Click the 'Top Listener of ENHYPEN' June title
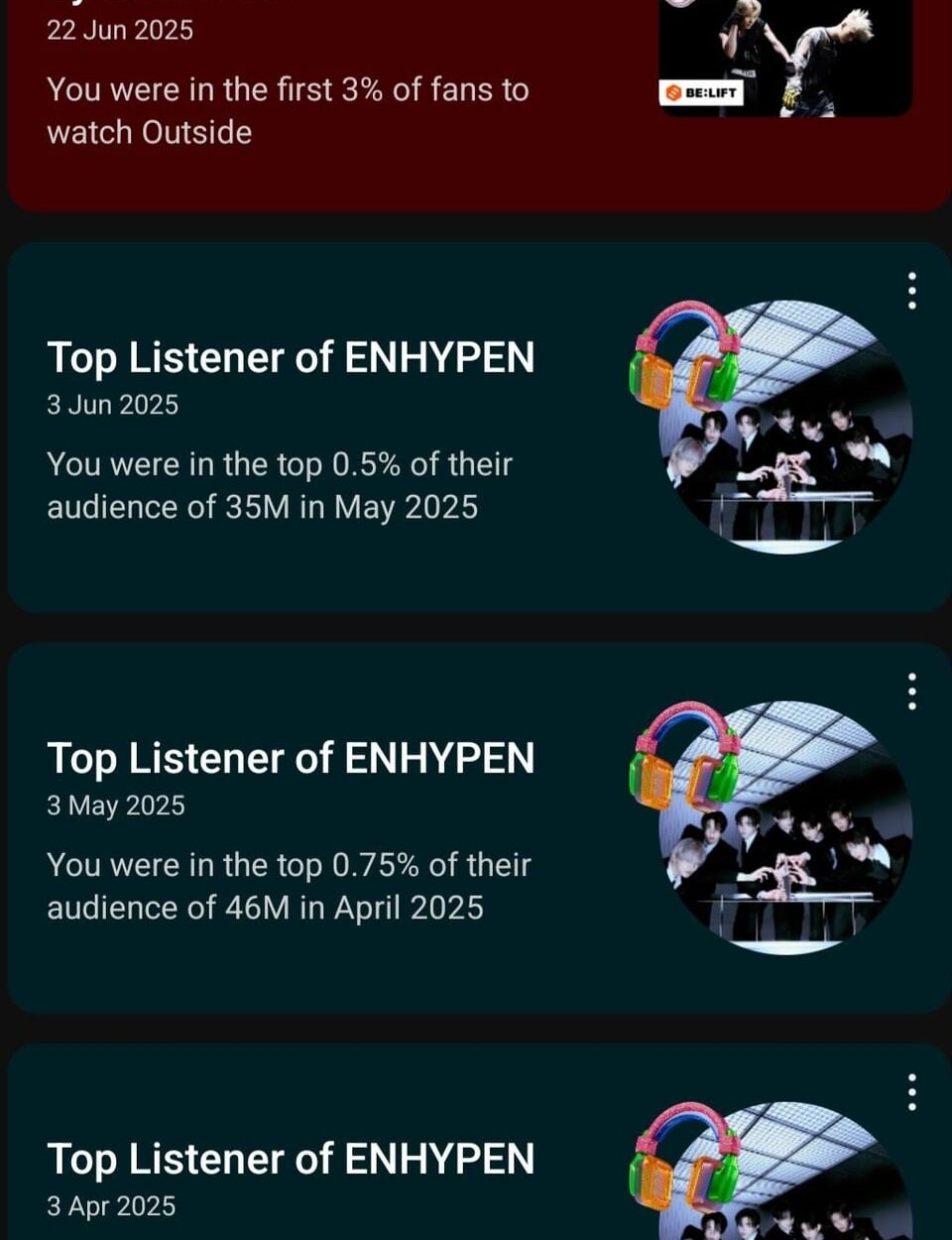952x1240 pixels. click(x=291, y=357)
